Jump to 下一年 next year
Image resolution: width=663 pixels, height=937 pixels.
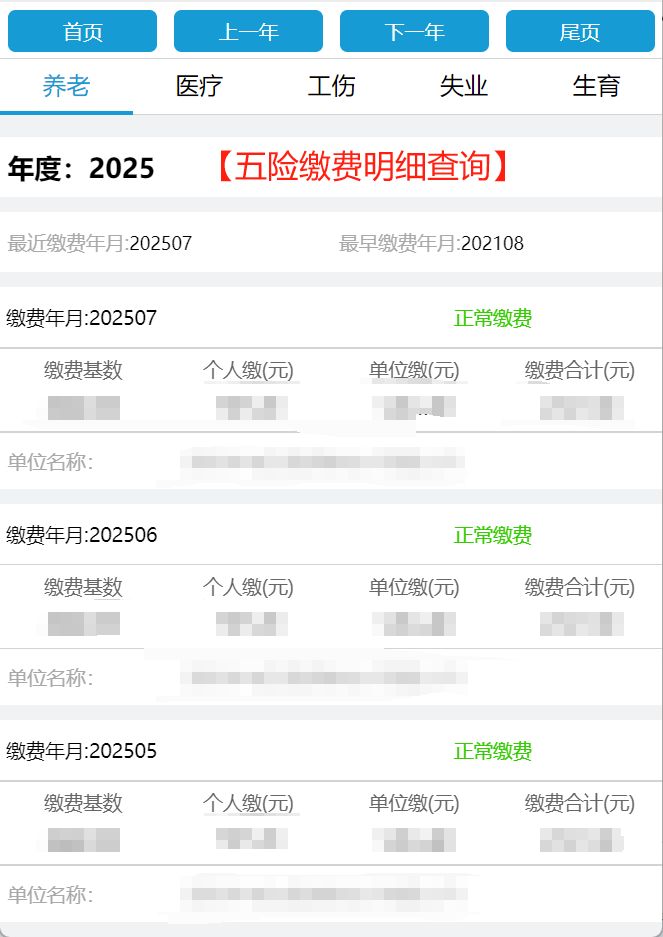(414, 31)
